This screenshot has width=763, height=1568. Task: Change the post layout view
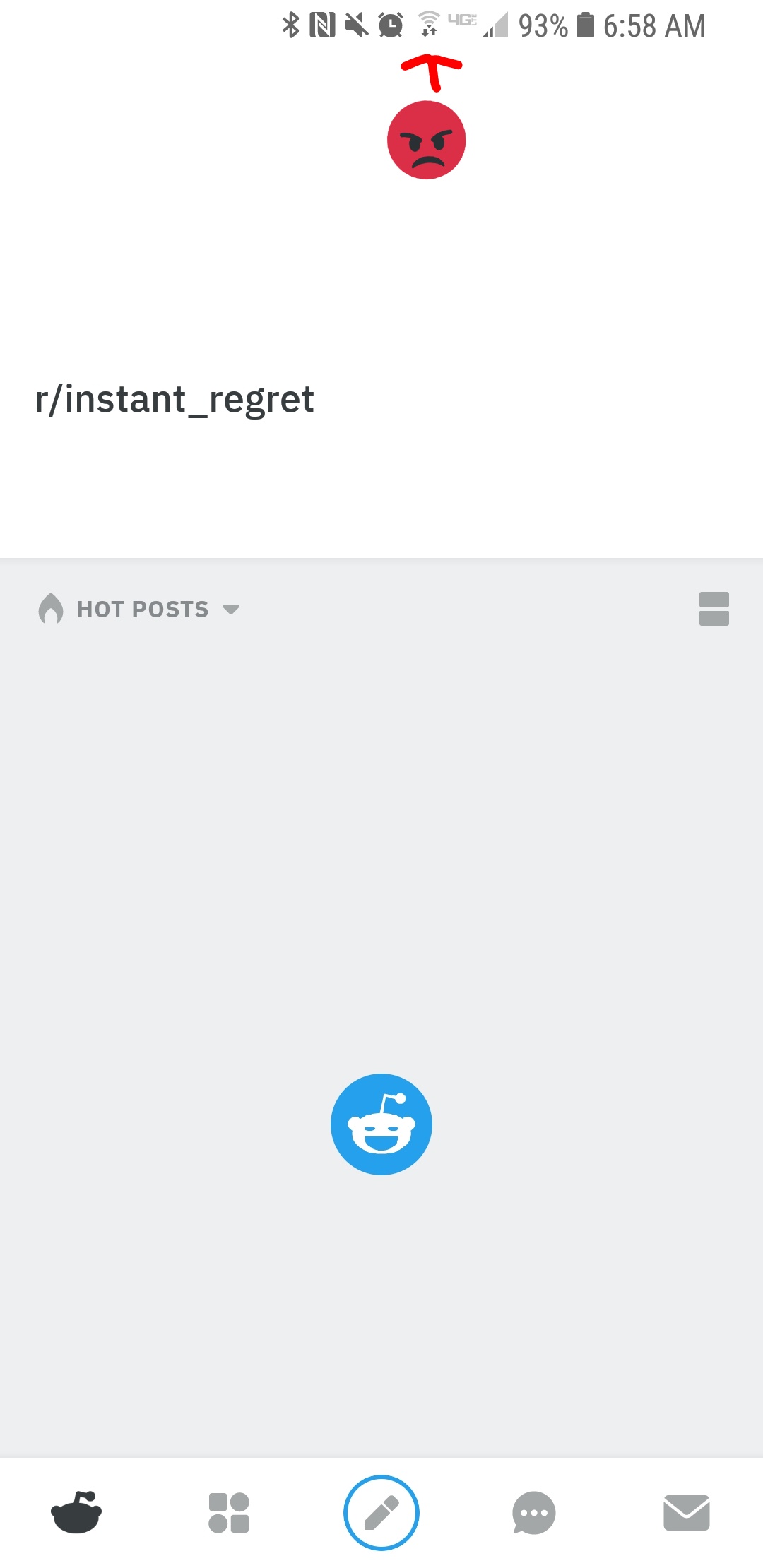pos(714,609)
